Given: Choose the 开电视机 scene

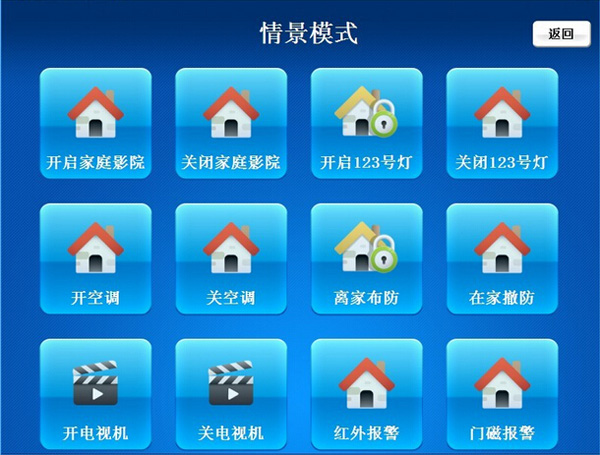Looking at the screenshot, I should [95, 395].
